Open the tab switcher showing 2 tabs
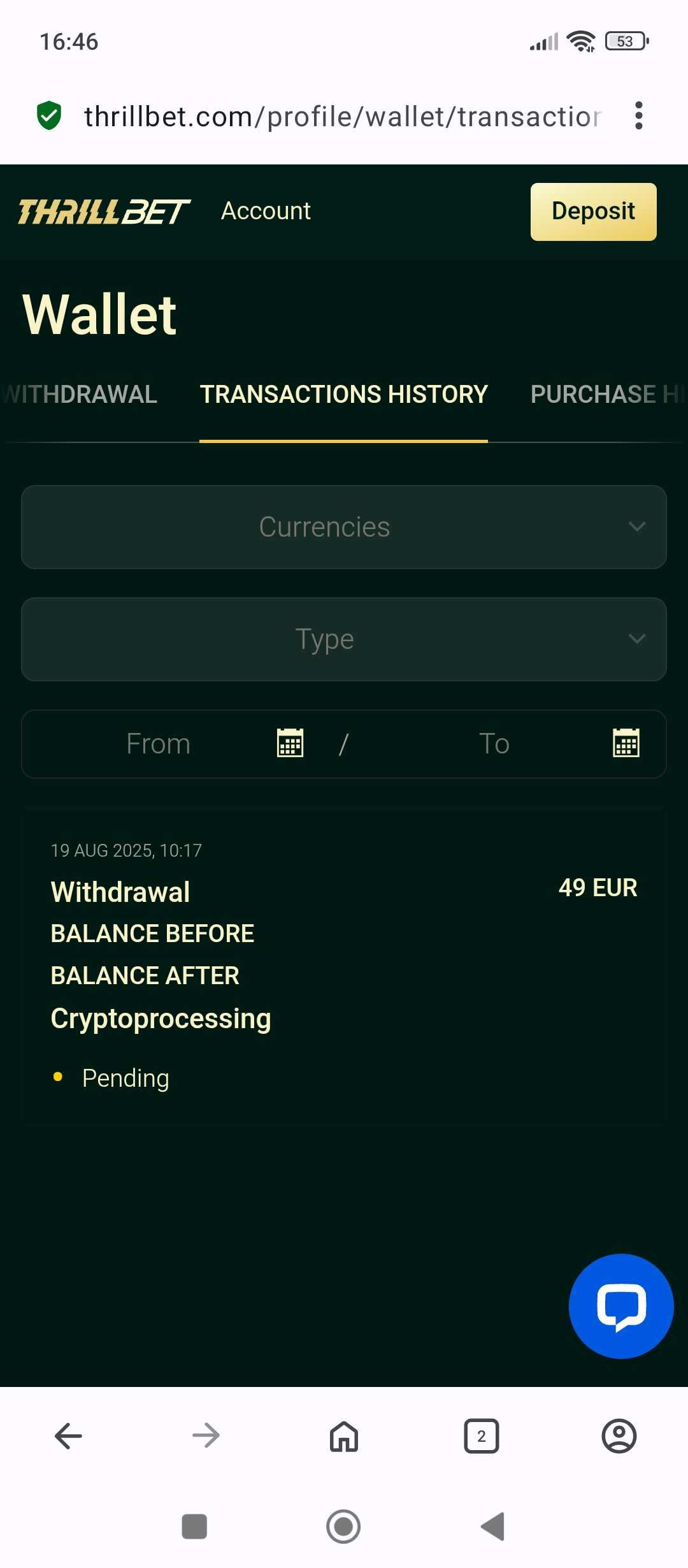 point(482,1436)
